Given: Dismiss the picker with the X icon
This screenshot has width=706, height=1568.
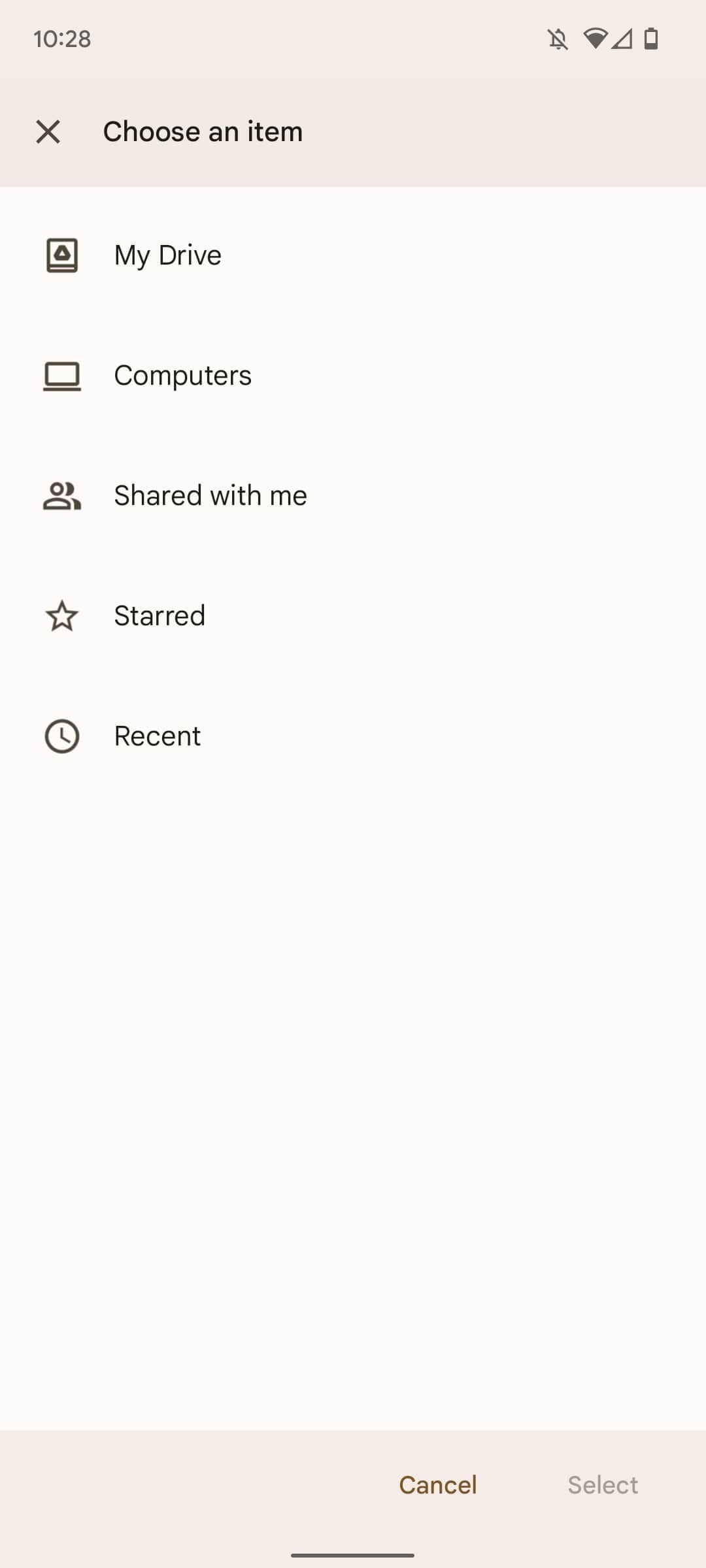Looking at the screenshot, I should coord(49,133).
